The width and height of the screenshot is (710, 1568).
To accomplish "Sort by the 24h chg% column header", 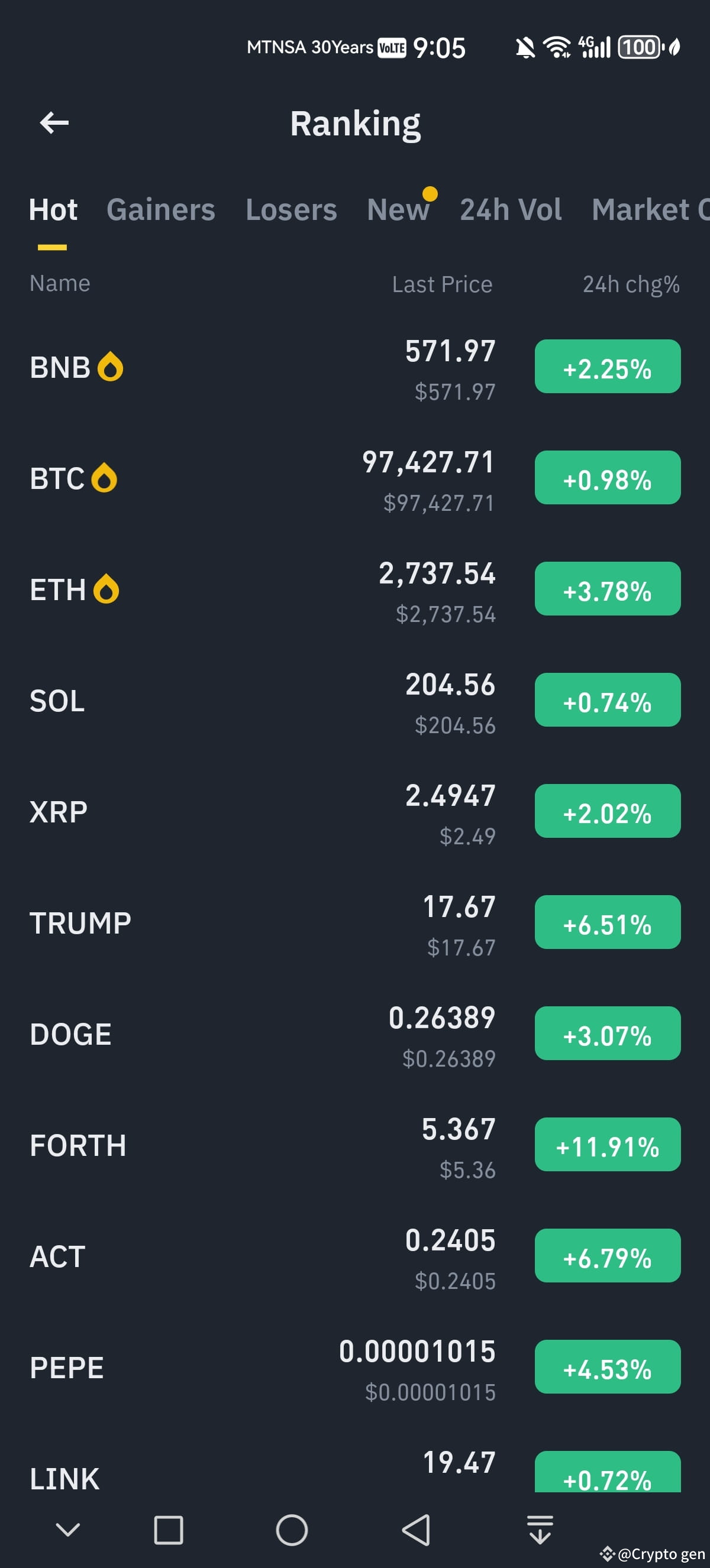I will click(630, 283).
